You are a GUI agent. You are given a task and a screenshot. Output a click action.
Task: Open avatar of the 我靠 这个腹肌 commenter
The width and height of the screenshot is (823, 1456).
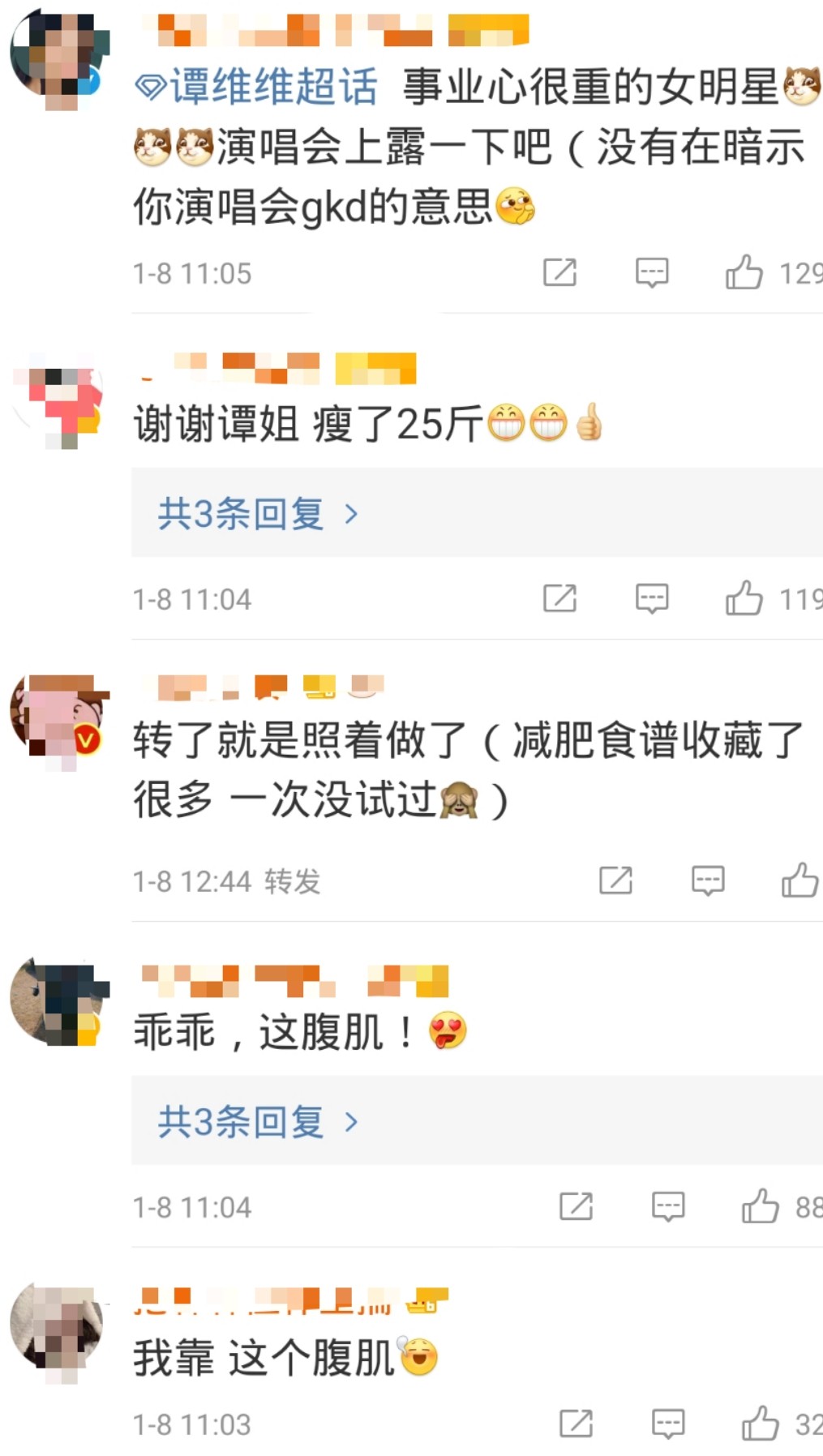click(x=58, y=1326)
